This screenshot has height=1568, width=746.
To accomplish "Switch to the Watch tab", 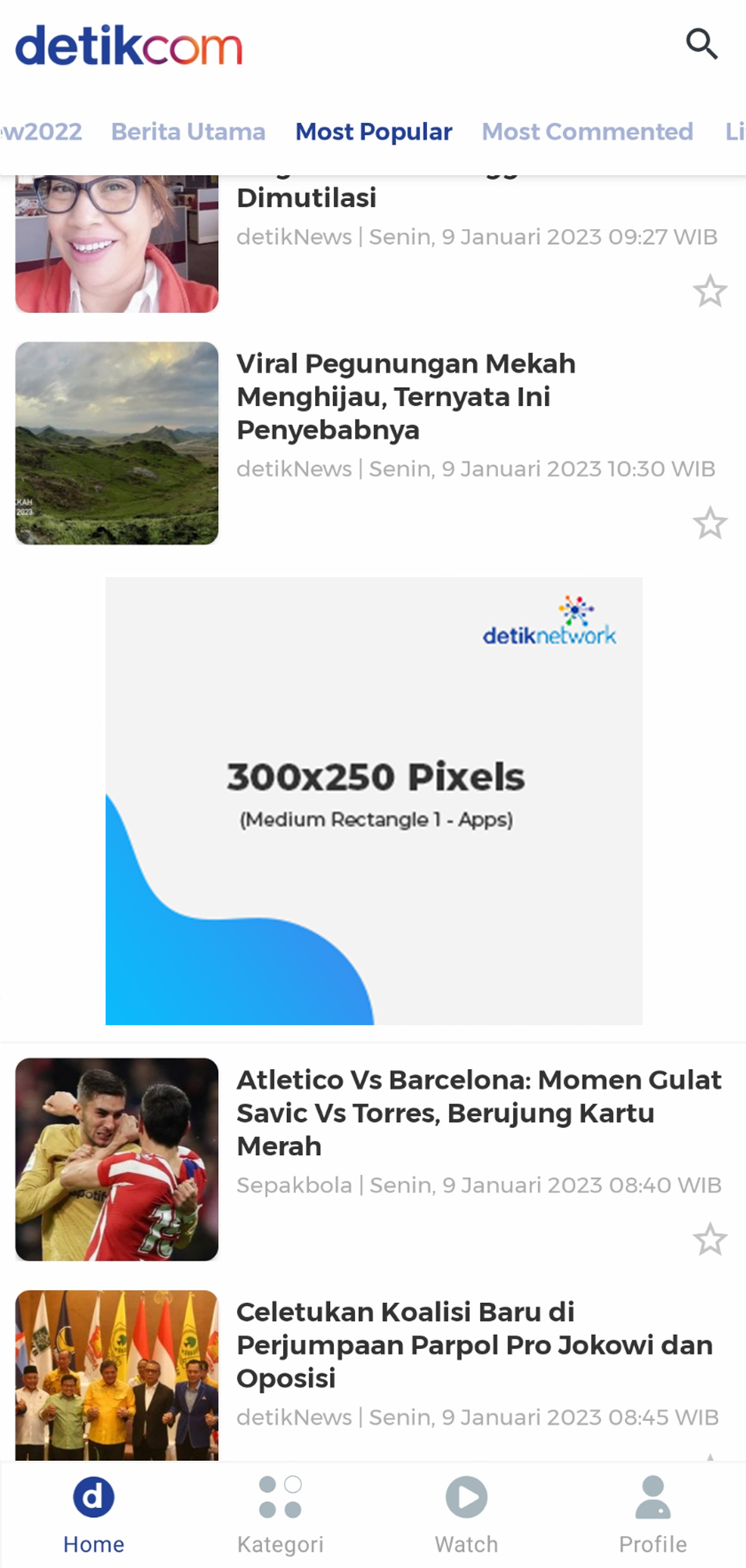I will (x=466, y=1515).
